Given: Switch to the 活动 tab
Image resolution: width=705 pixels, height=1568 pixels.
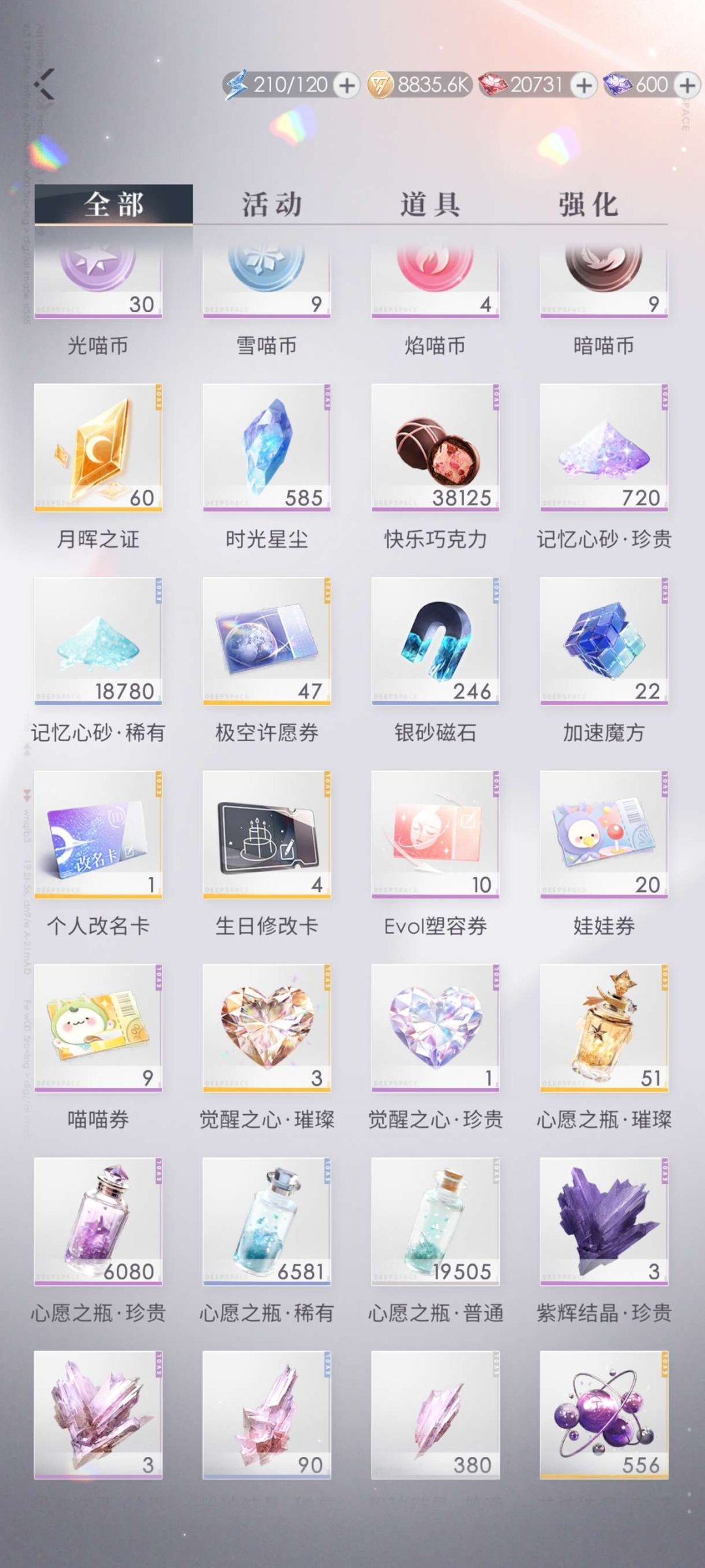Looking at the screenshot, I should pyautogui.click(x=270, y=204).
